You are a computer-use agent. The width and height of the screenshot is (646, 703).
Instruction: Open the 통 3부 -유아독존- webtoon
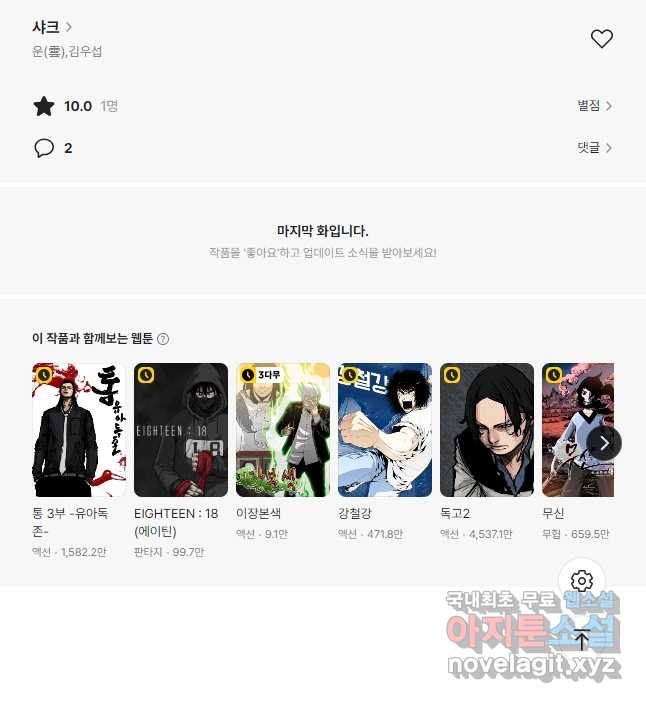click(79, 430)
